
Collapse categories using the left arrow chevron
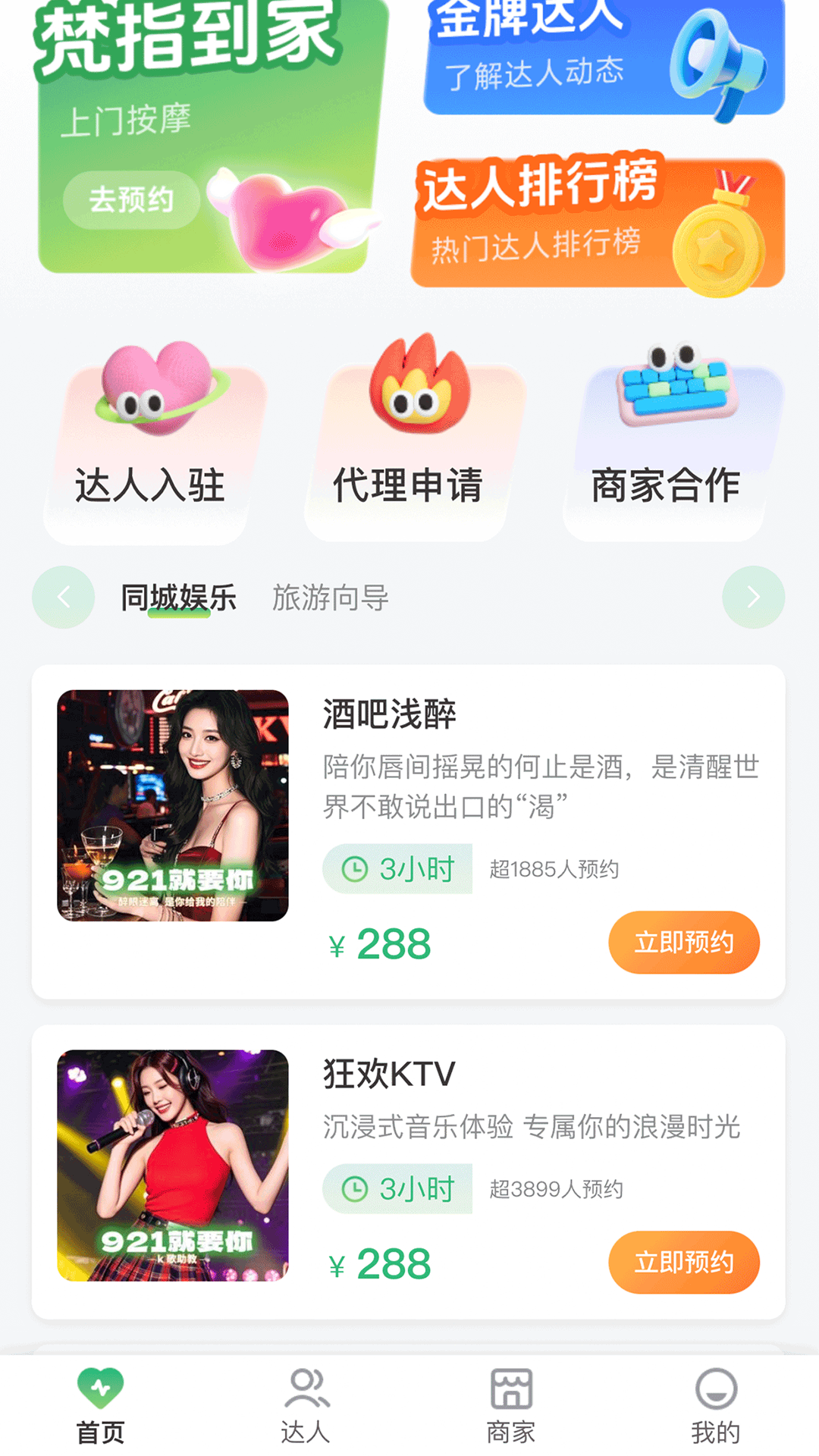click(x=64, y=598)
